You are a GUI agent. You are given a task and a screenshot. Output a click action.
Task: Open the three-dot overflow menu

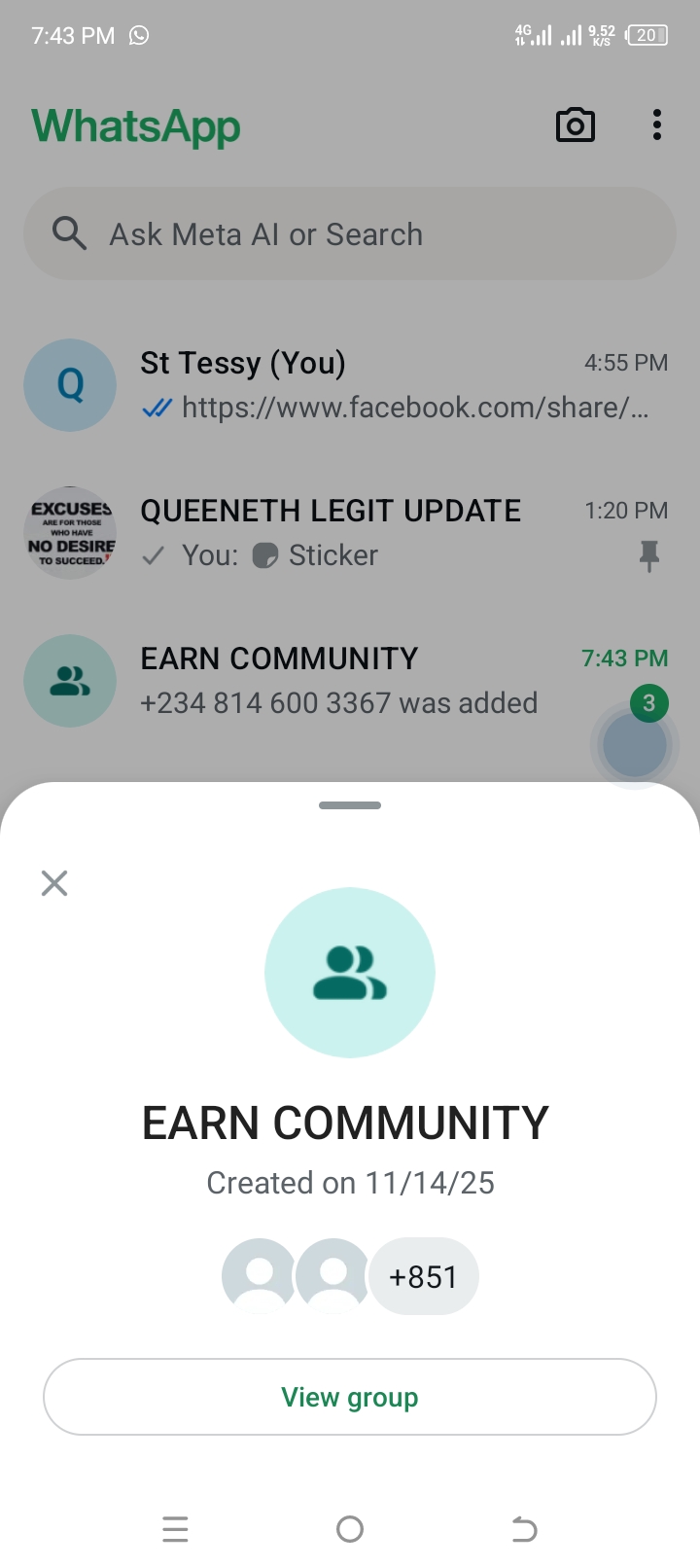pyautogui.click(x=657, y=125)
